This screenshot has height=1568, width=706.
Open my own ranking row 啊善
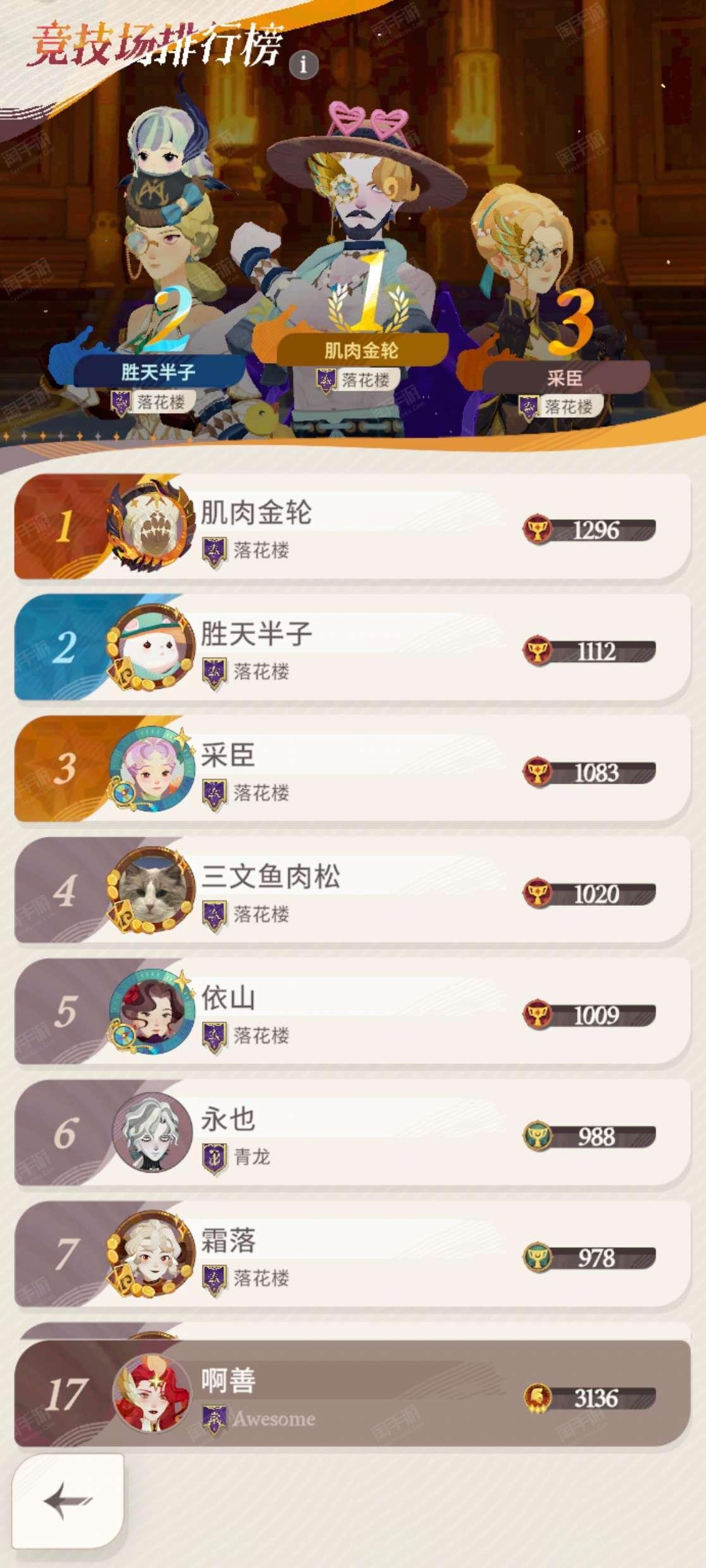tap(352, 1394)
